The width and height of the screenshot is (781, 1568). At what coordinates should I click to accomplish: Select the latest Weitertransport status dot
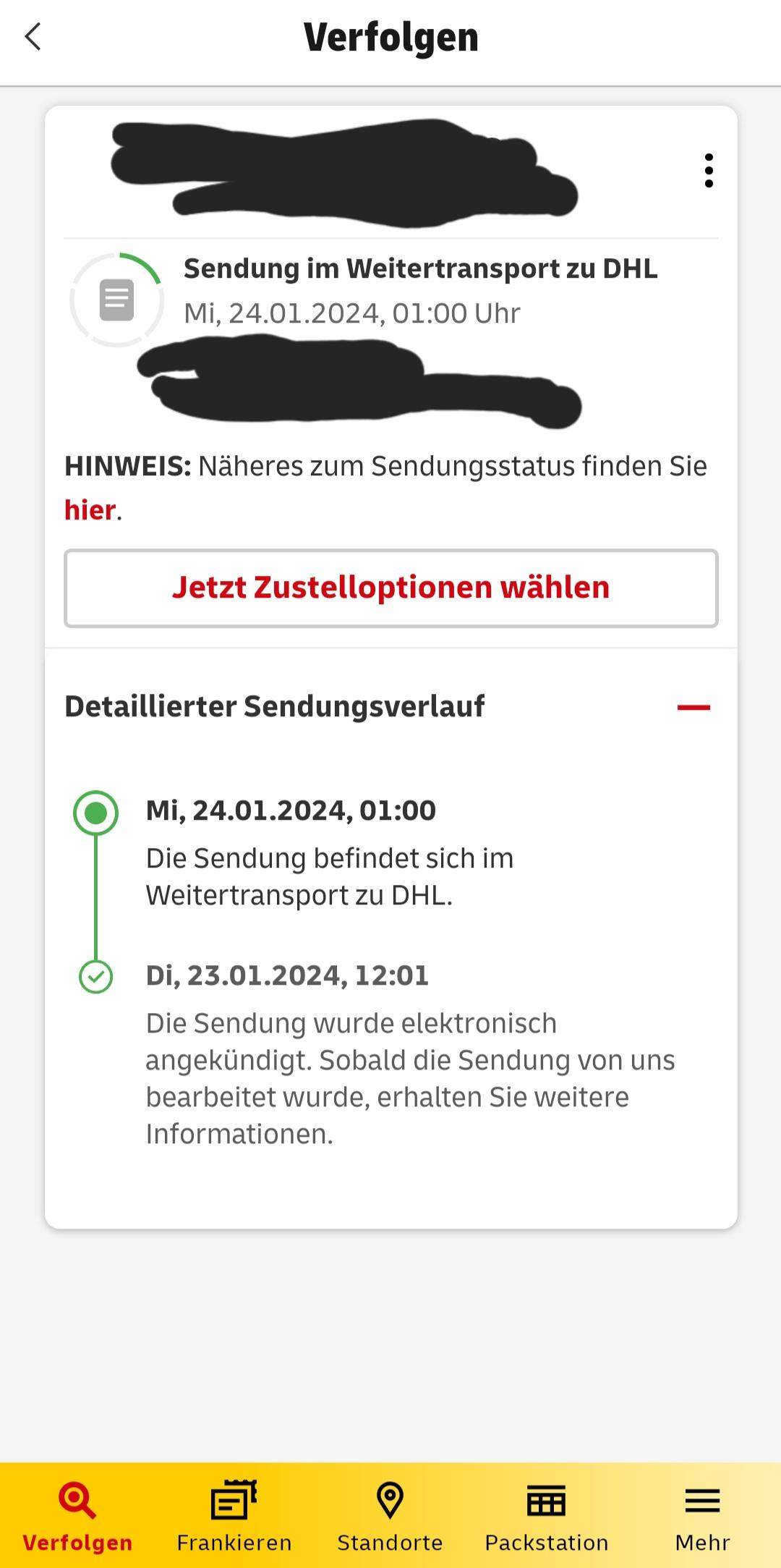95,812
